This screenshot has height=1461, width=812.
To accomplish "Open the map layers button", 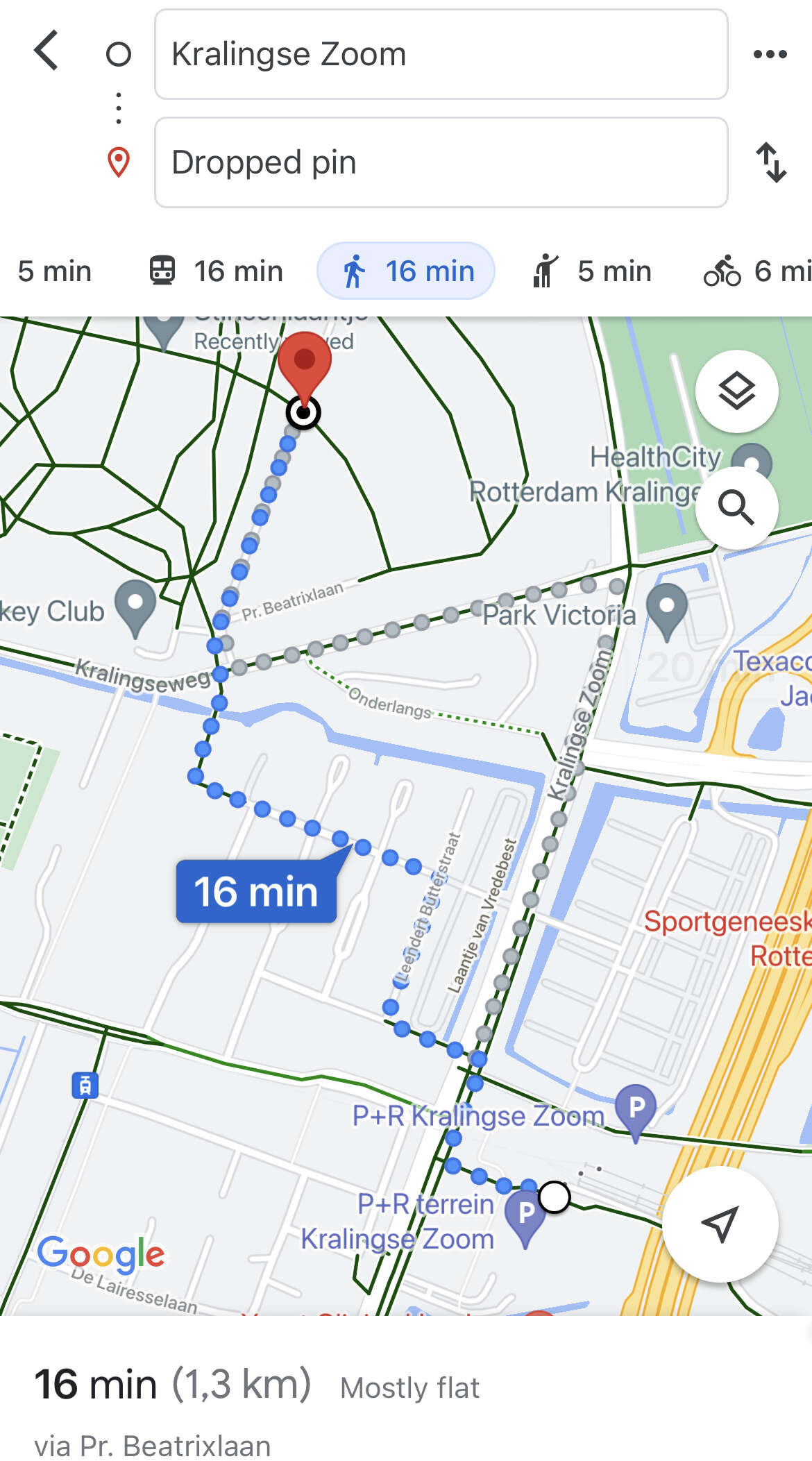I will 736,391.
